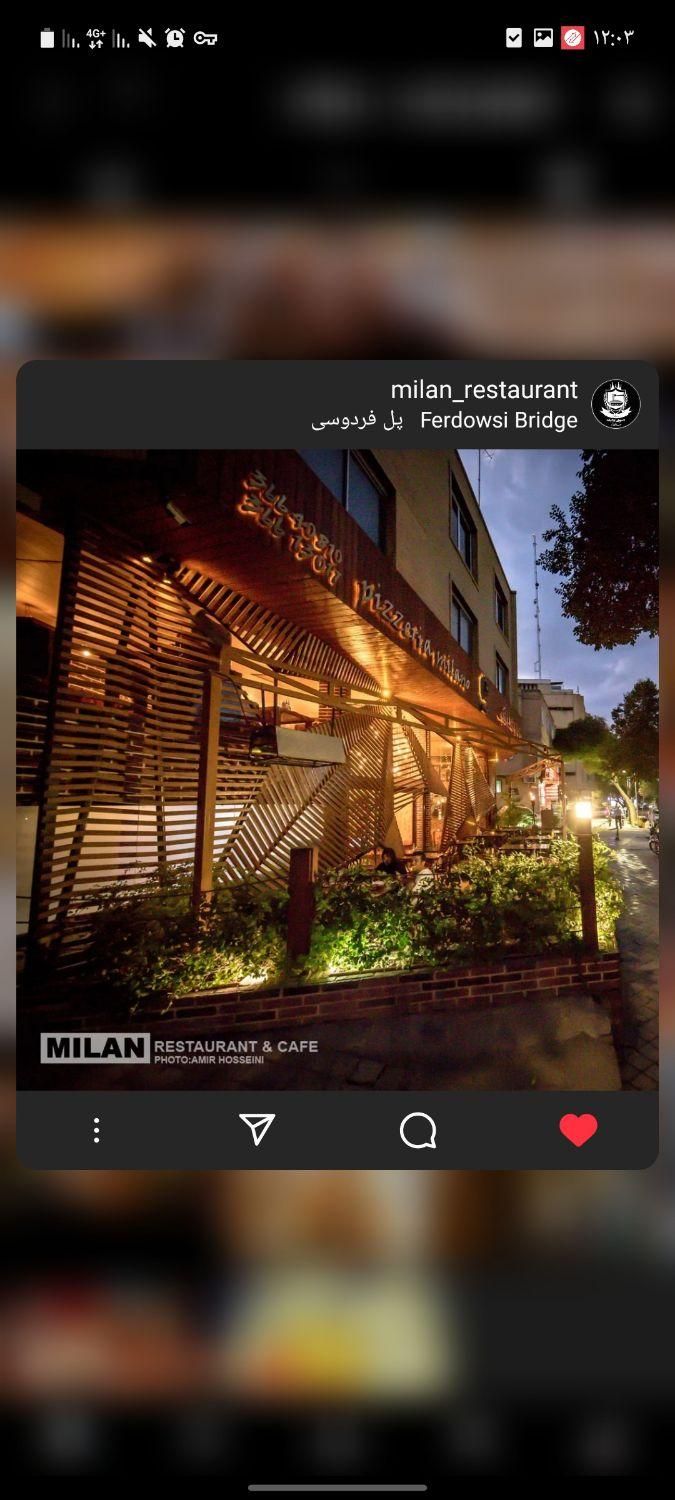Unlike the milan_restaurant post via the heart

578,1130
